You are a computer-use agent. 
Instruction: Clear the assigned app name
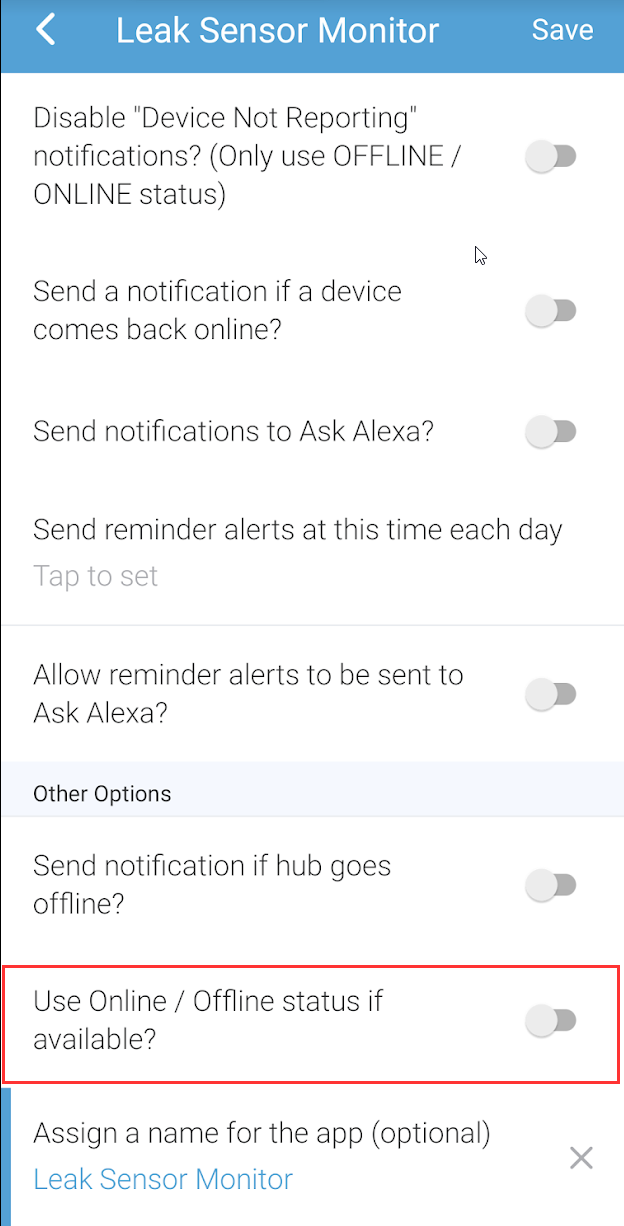(581, 1158)
